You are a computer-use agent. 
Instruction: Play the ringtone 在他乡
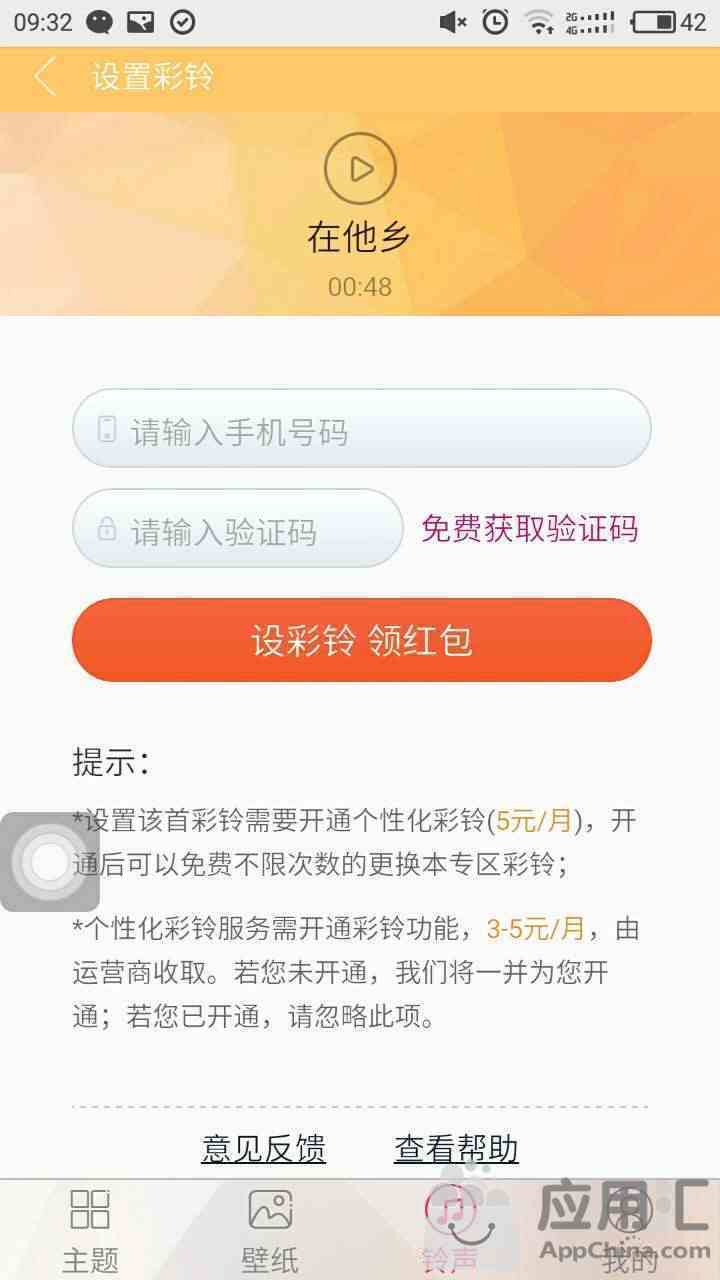coord(360,169)
